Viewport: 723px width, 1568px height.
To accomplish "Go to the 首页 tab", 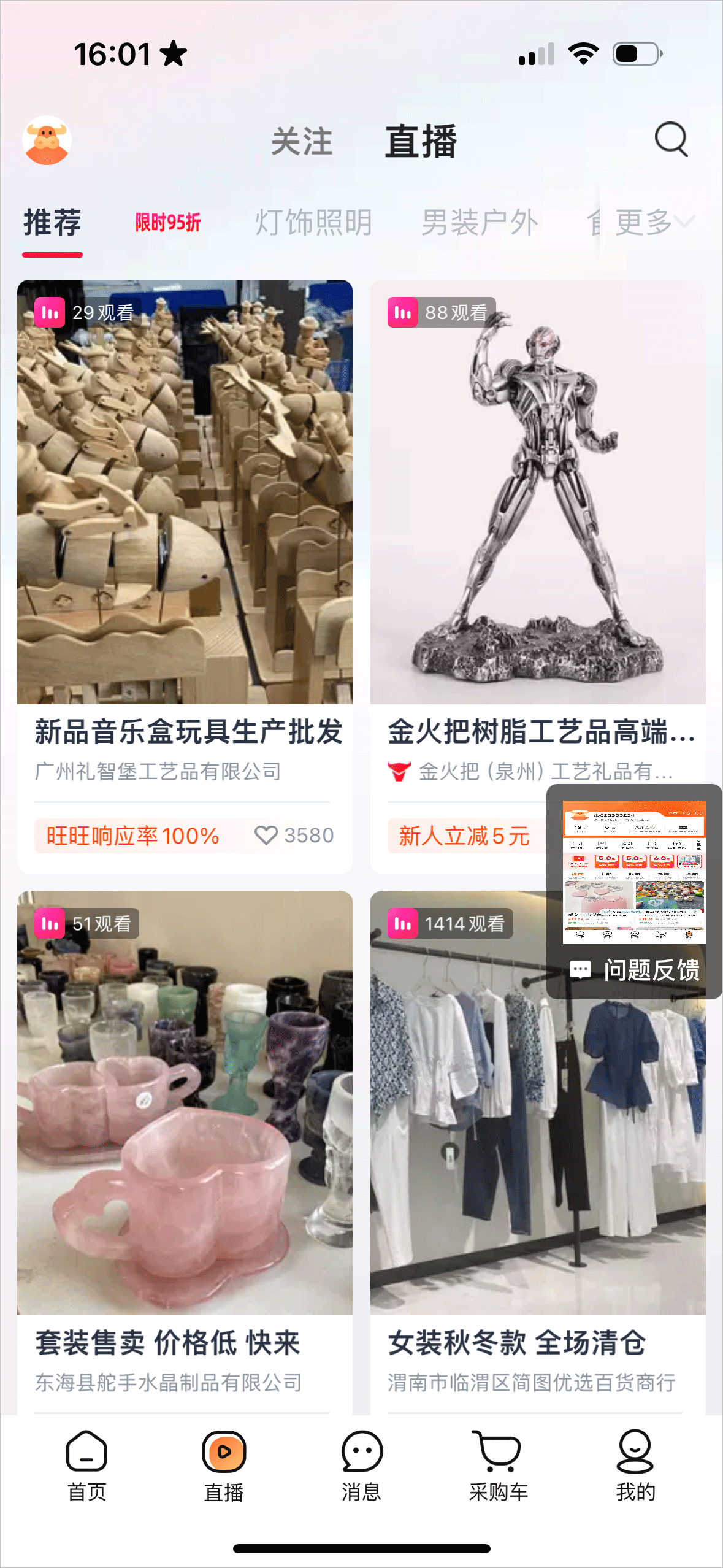I will point(86,1465).
